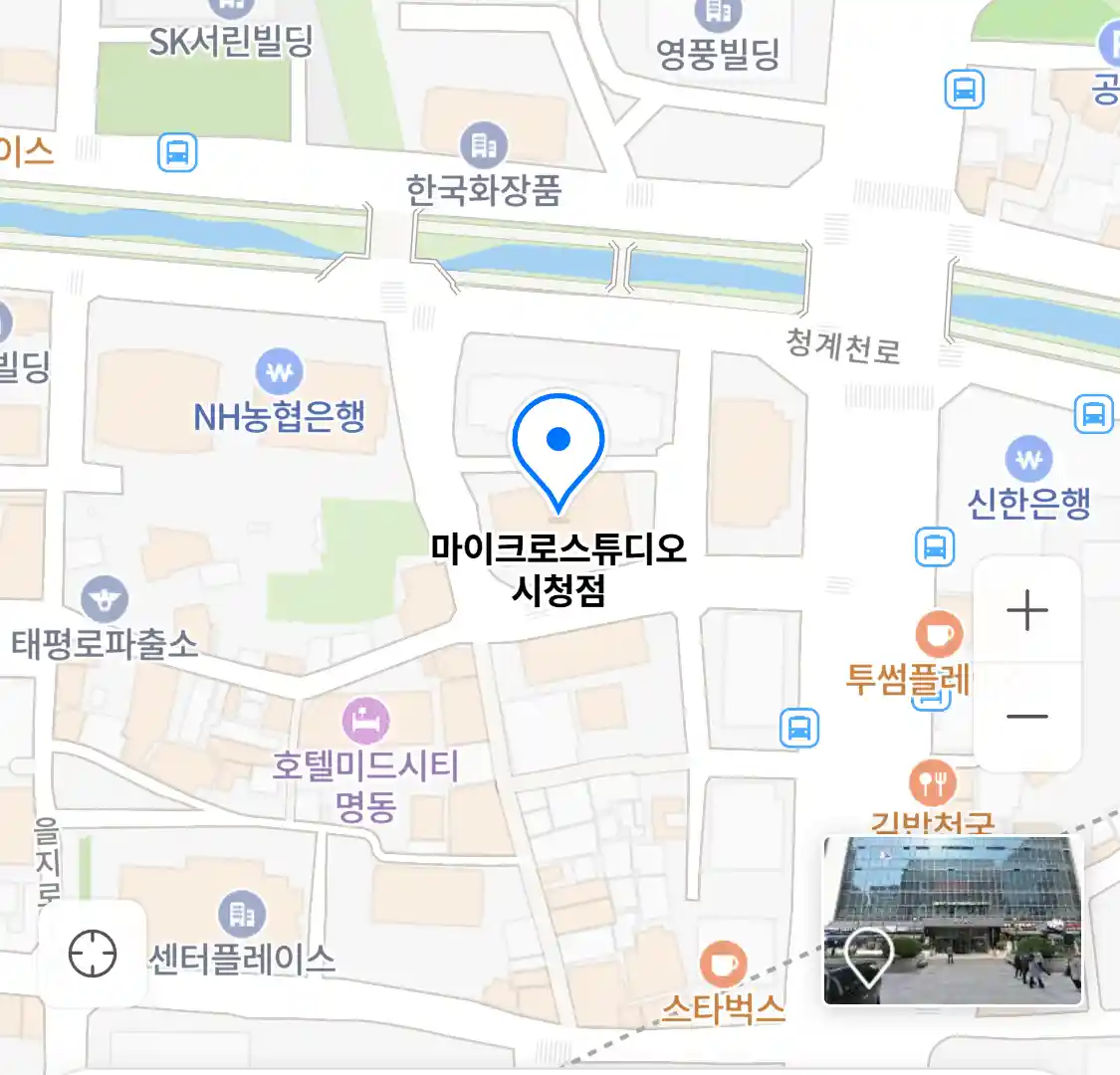Open the 한국화장품 building marker
The width and height of the screenshot is (1120, 1075).
484,147
